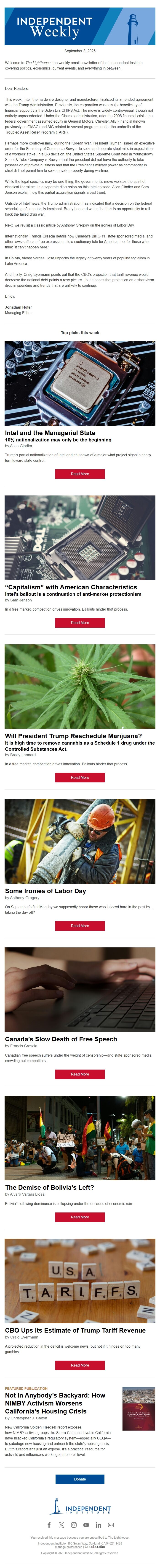The height and width of the screenshot is (1568, 160).
Task: Visit the Instagram icon in the footer
Action: (74, 1525)
